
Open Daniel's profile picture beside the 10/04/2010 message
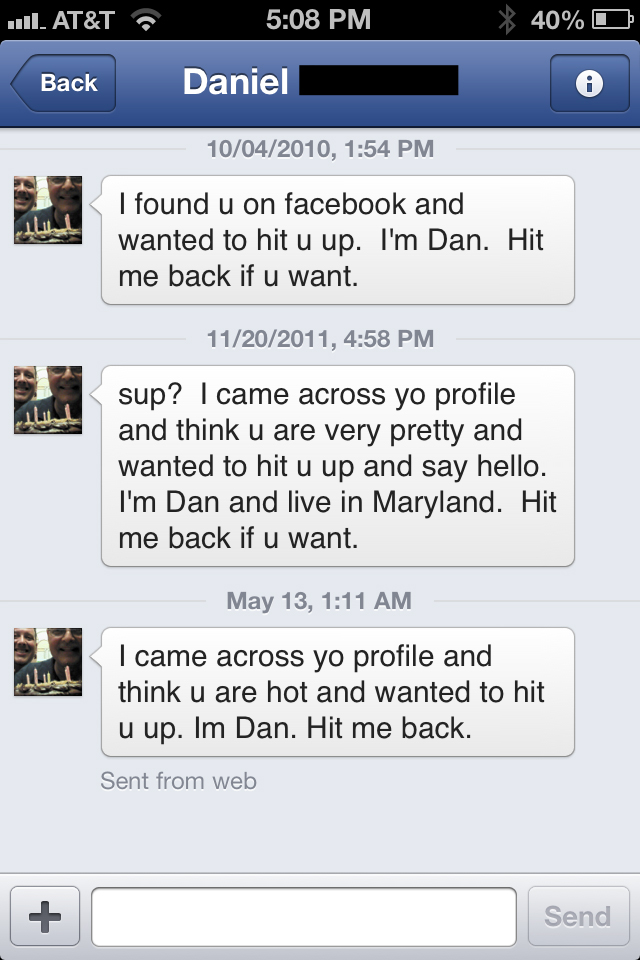point(48,210)
